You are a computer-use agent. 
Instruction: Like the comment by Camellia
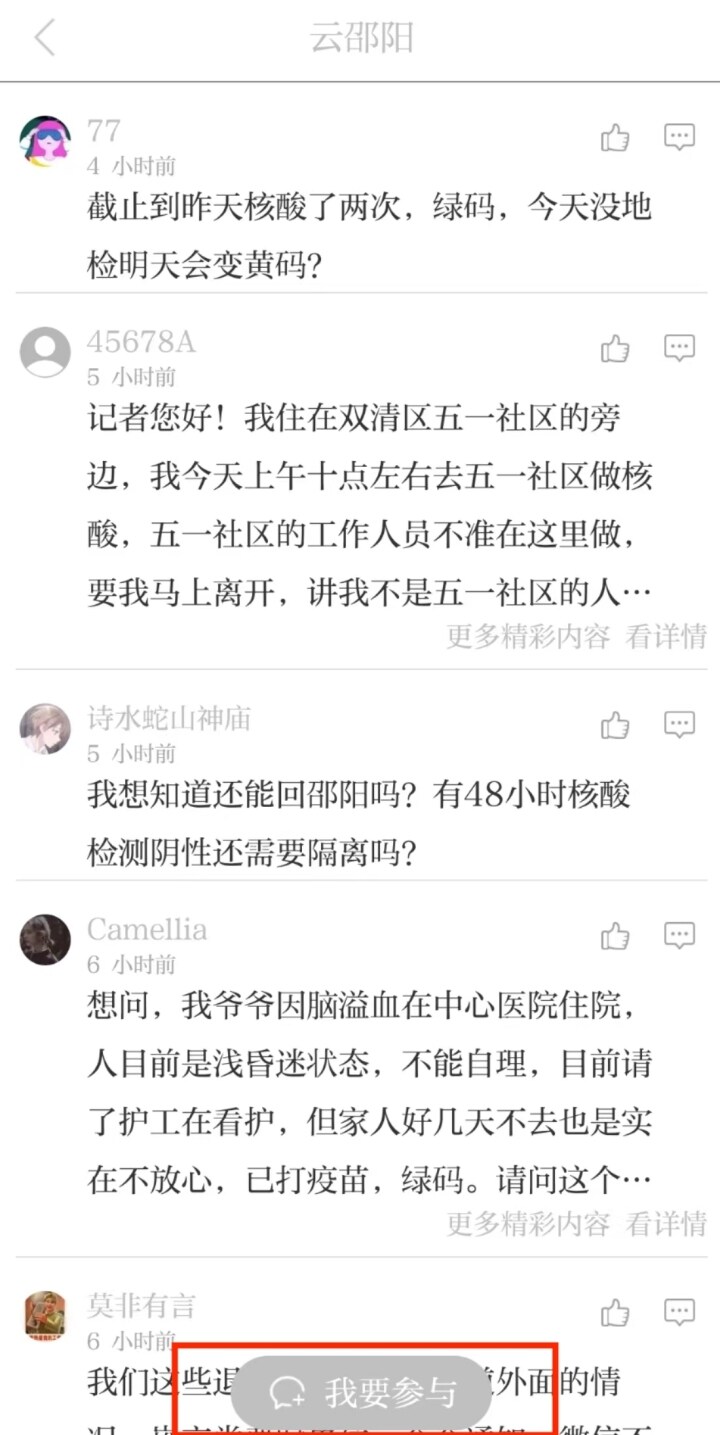click(x=615, y=936)
